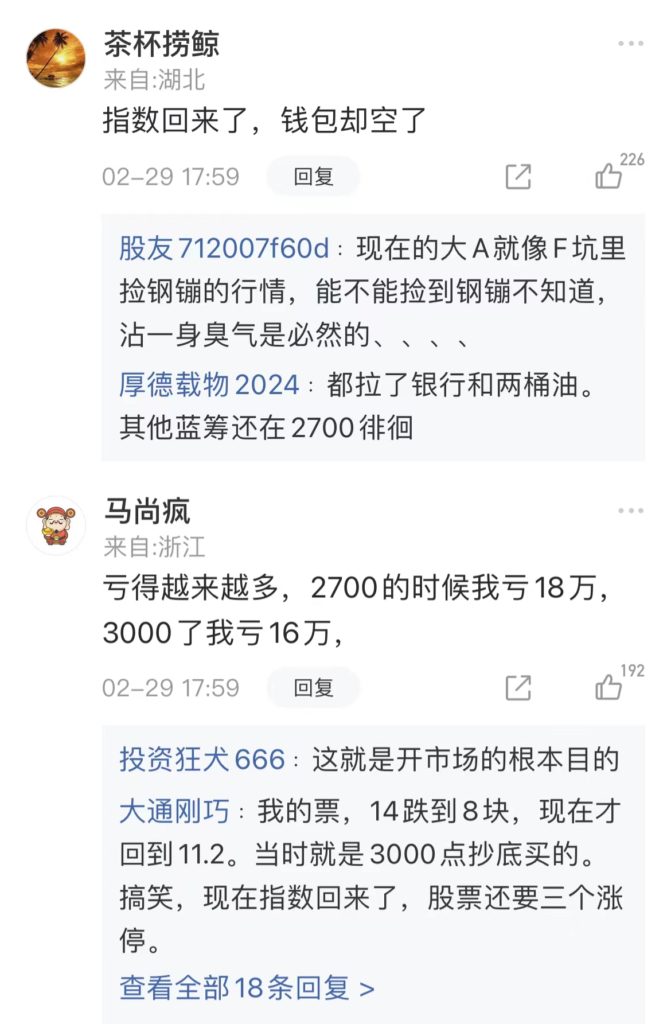The width and height of the screenshot is (671, 1024).
Task: Open overflow menu on 茶杯捞鲸's comment
Action: [630, 44]
